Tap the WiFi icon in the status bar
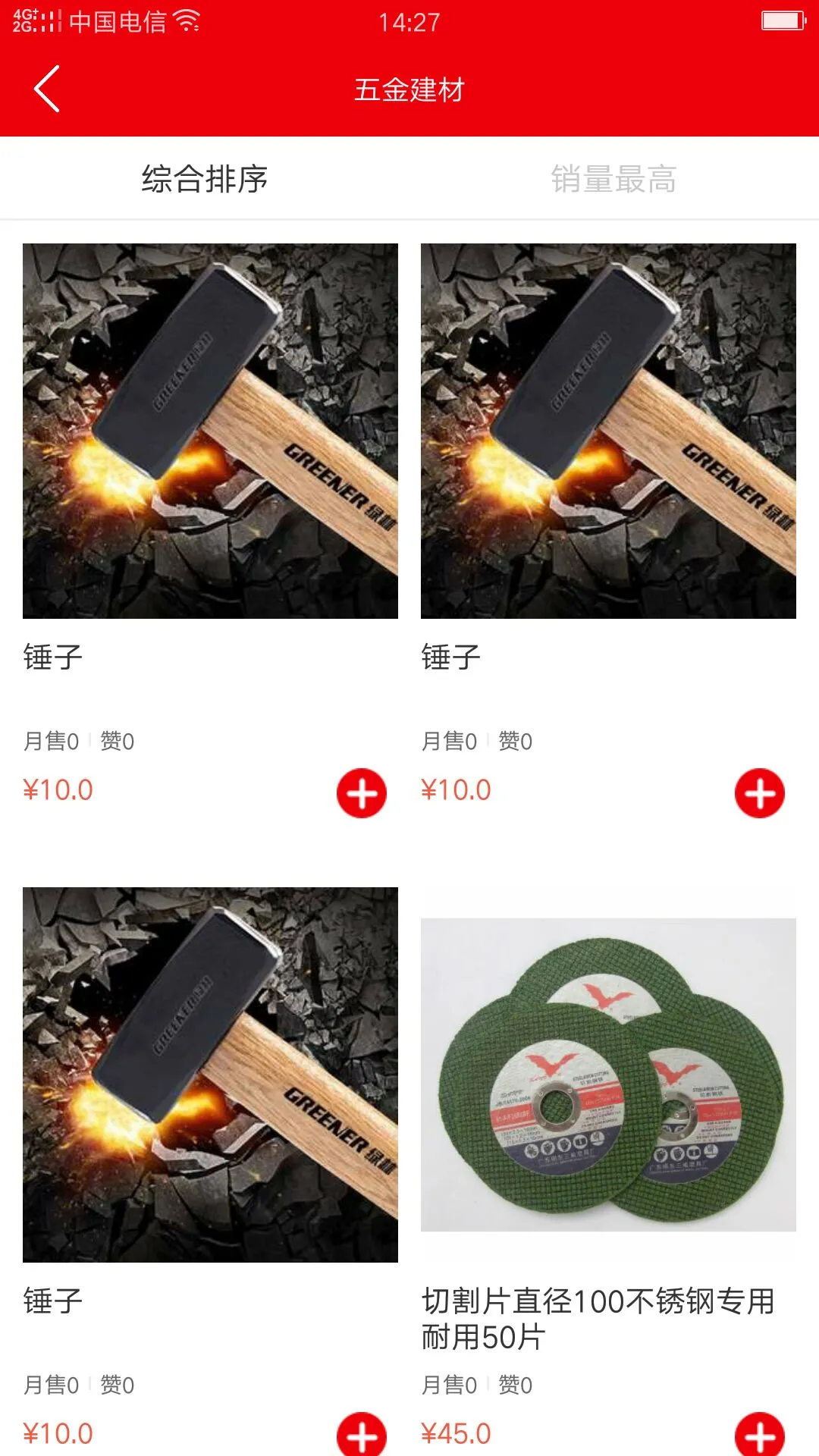Screen dimensions: 819x1456 pyautogui.click(x=184, y=21)
